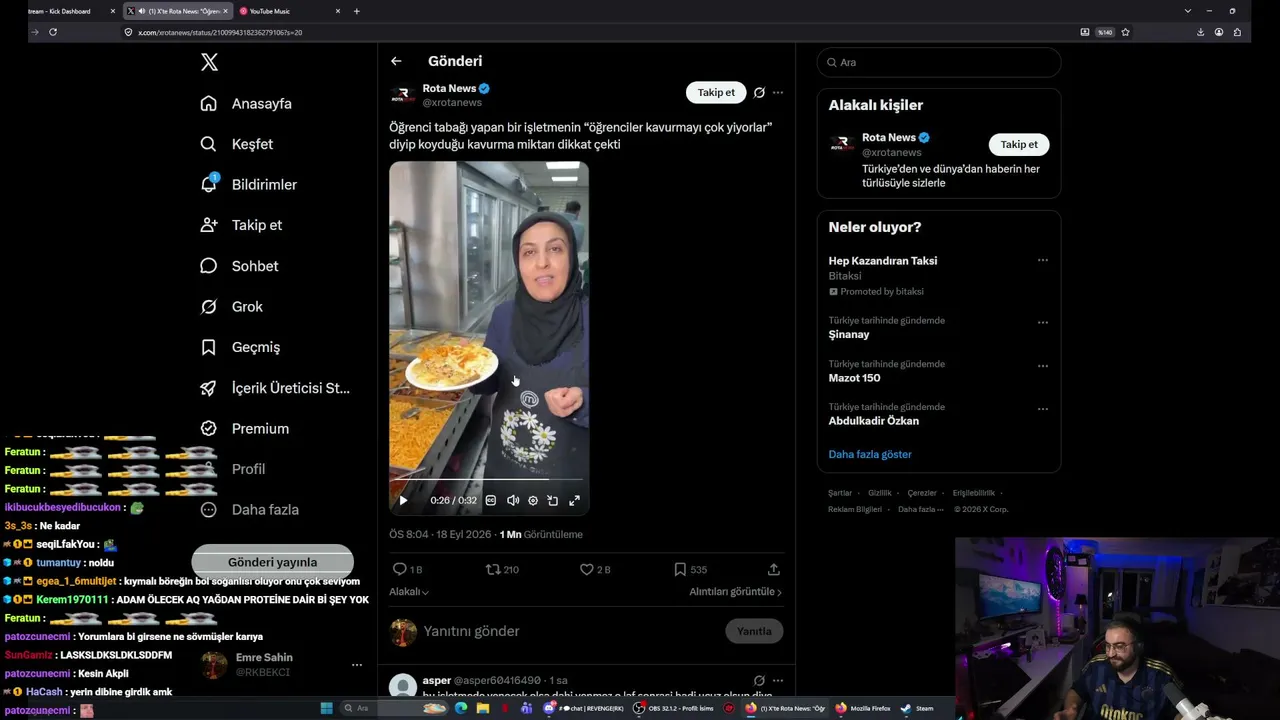This screenshot has width=1280, height=720.
Task: Open Bildirimler notifications
Action: [x=249, y=185]
